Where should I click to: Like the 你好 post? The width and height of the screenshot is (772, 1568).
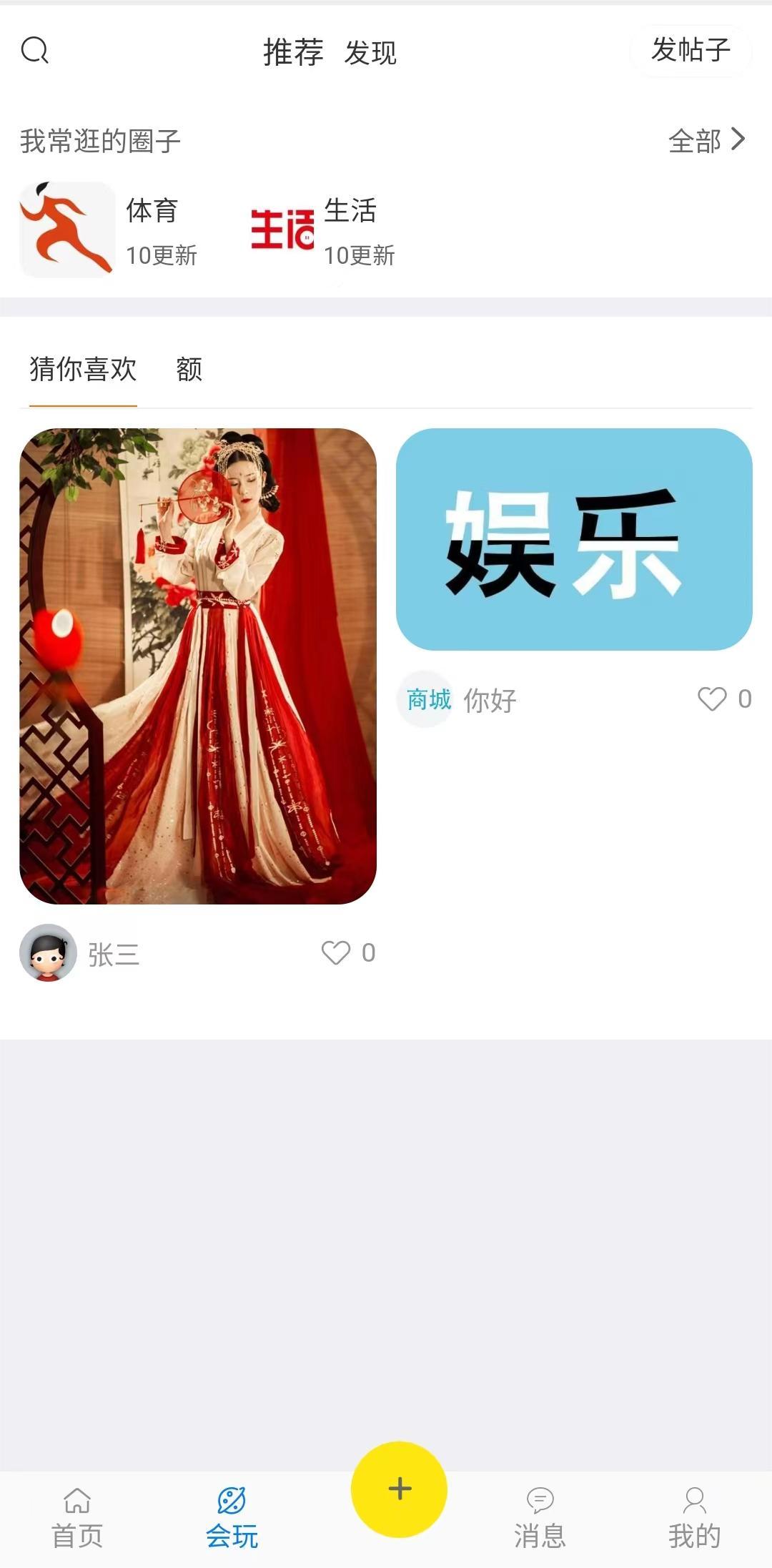[712, 699]
